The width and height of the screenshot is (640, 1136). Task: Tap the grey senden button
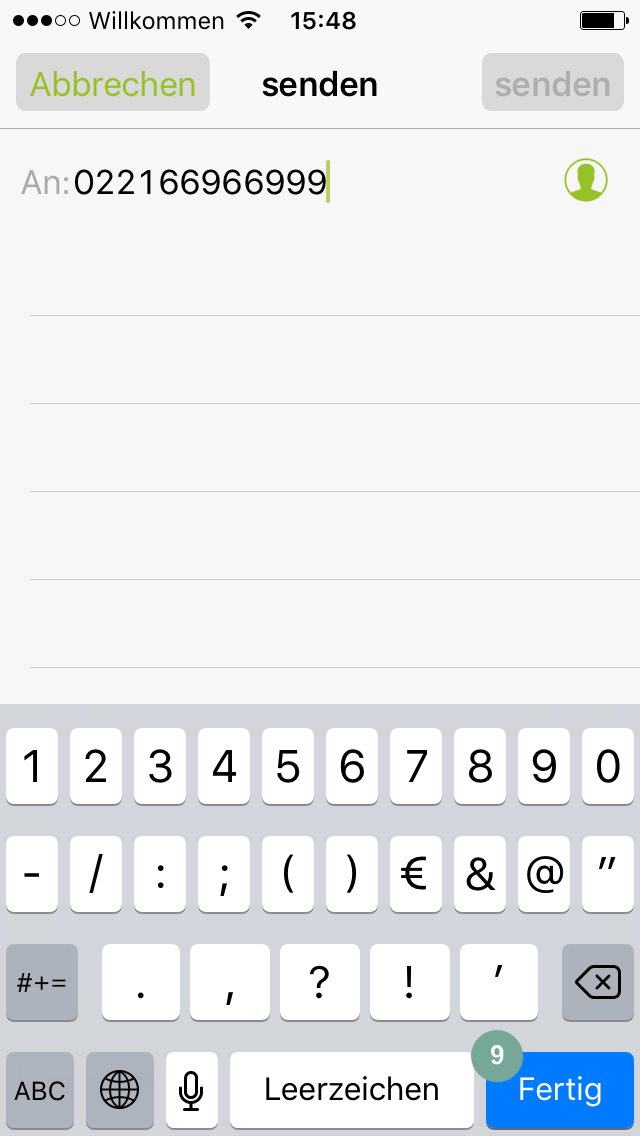(552, 83)
